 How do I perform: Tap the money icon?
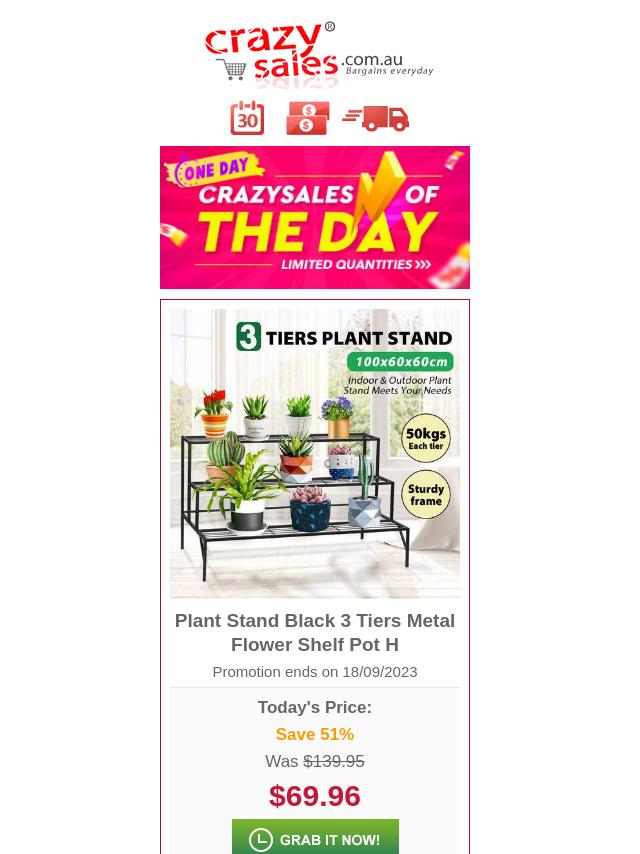point(307,118)
